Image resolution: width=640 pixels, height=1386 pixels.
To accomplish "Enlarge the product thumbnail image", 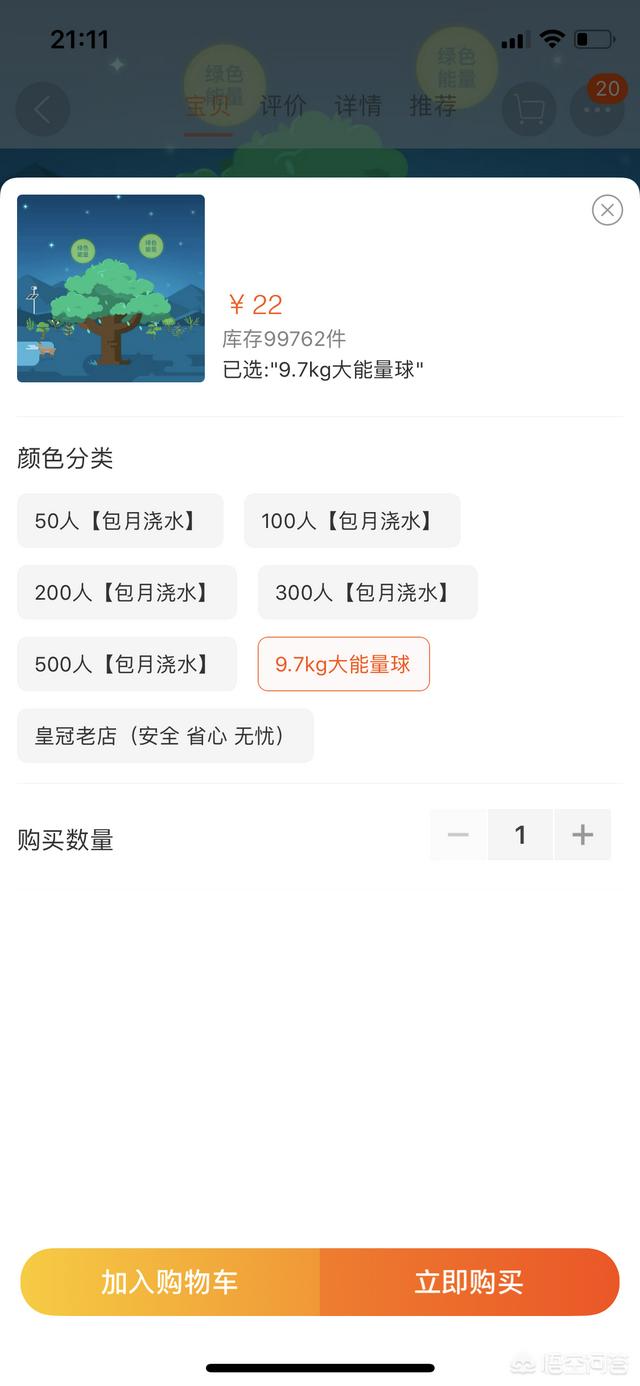I will click(111, 288).
